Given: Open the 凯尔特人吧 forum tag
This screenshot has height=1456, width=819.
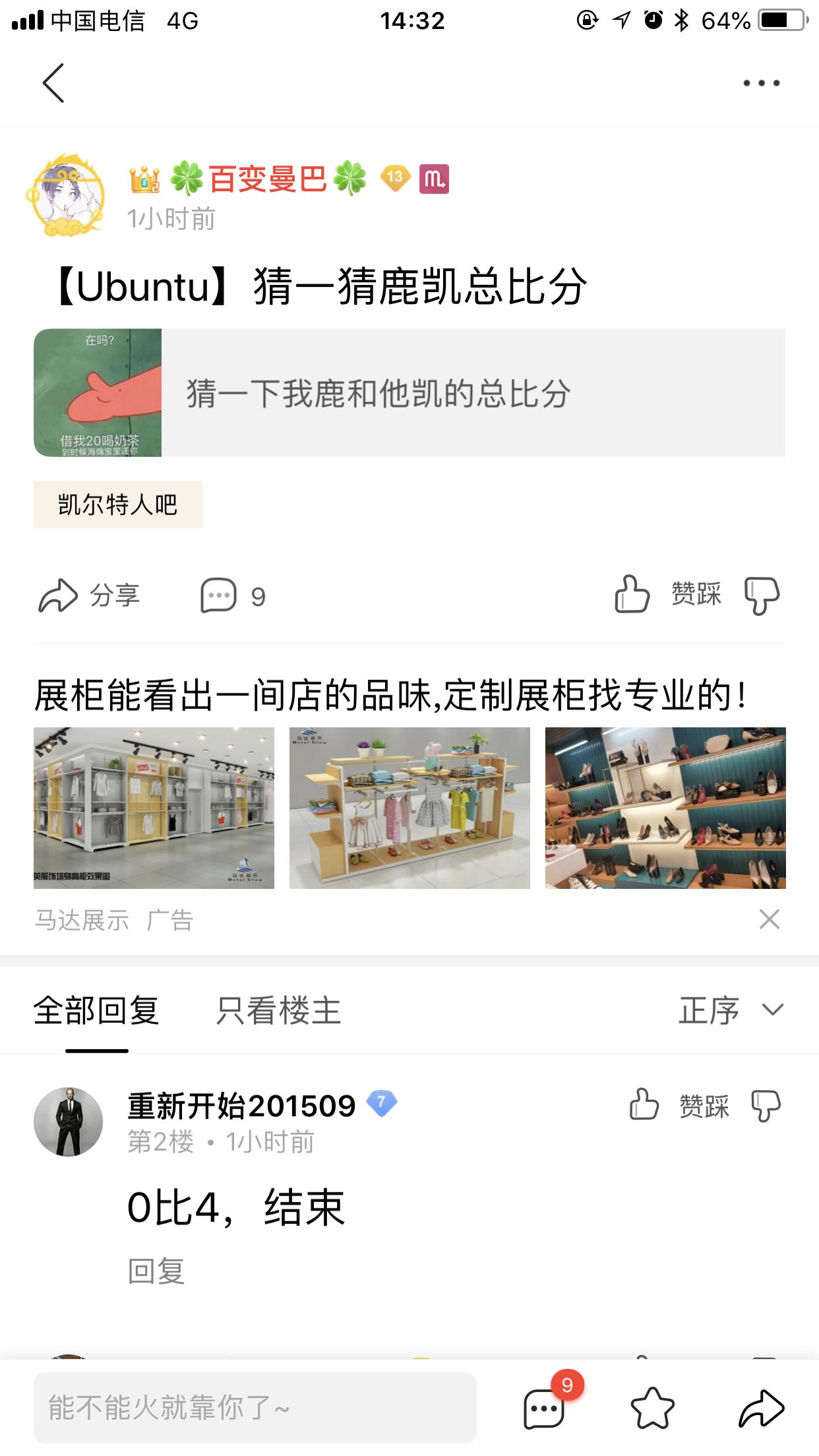Looking at the screenshot, I should [117, 504].
